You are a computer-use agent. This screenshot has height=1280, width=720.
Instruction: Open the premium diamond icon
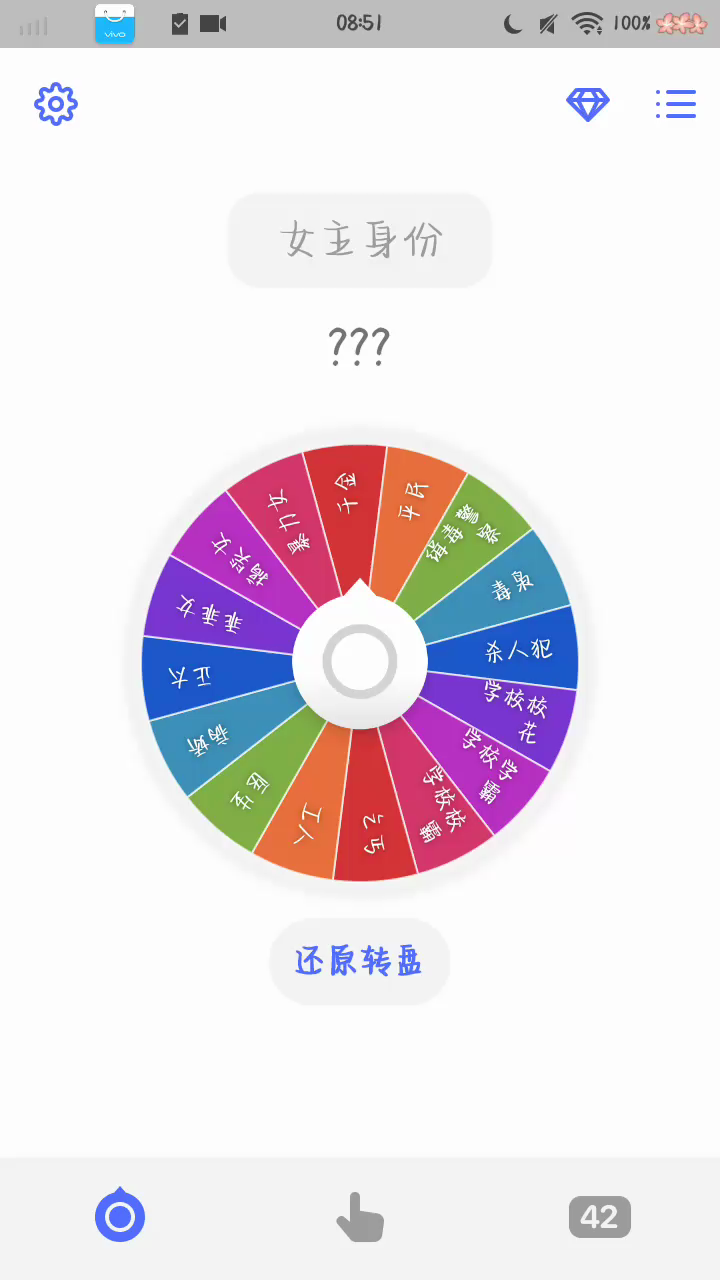tap(588, 104)
